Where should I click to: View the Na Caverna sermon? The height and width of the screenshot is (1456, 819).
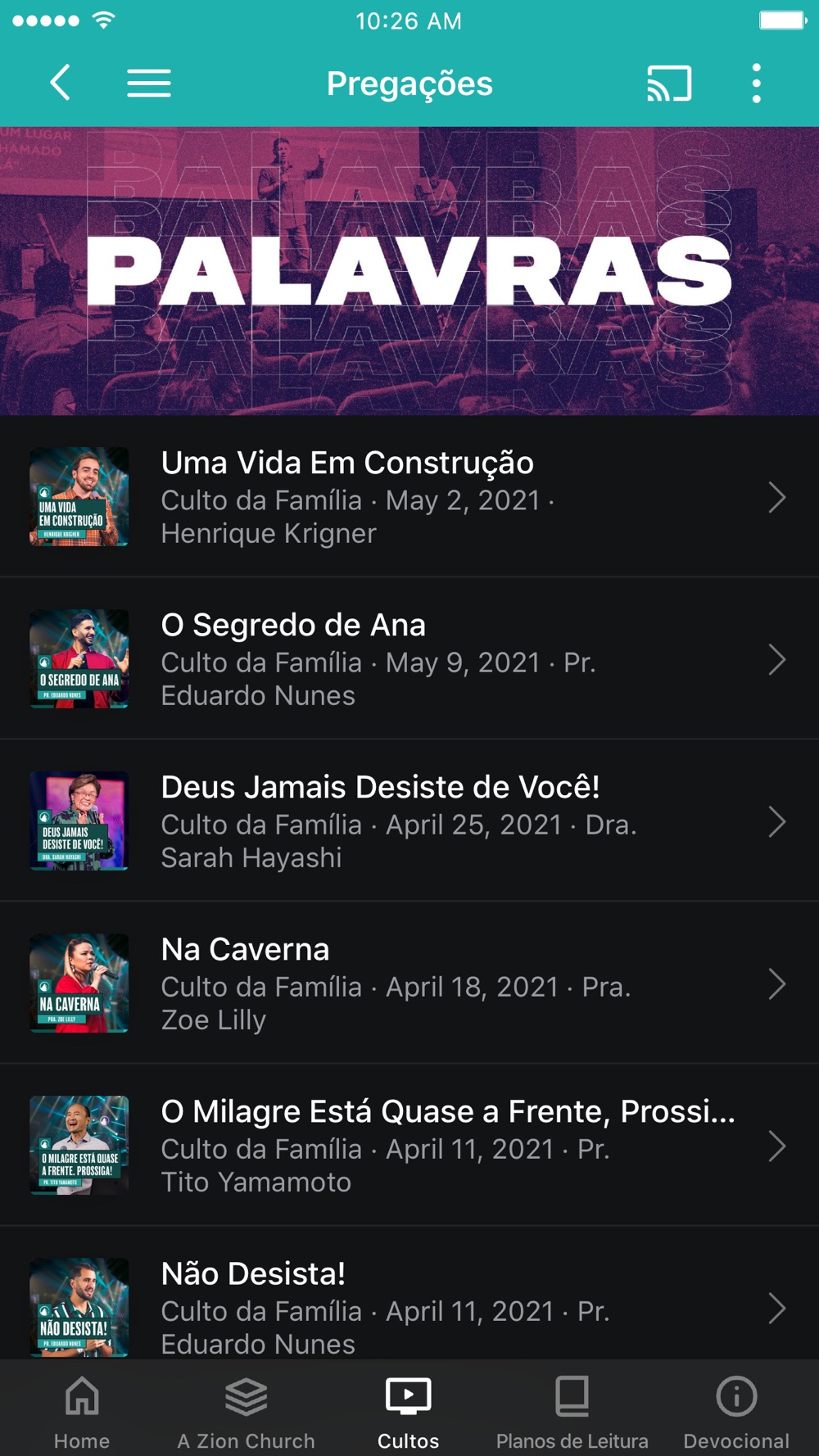[409, 983]
